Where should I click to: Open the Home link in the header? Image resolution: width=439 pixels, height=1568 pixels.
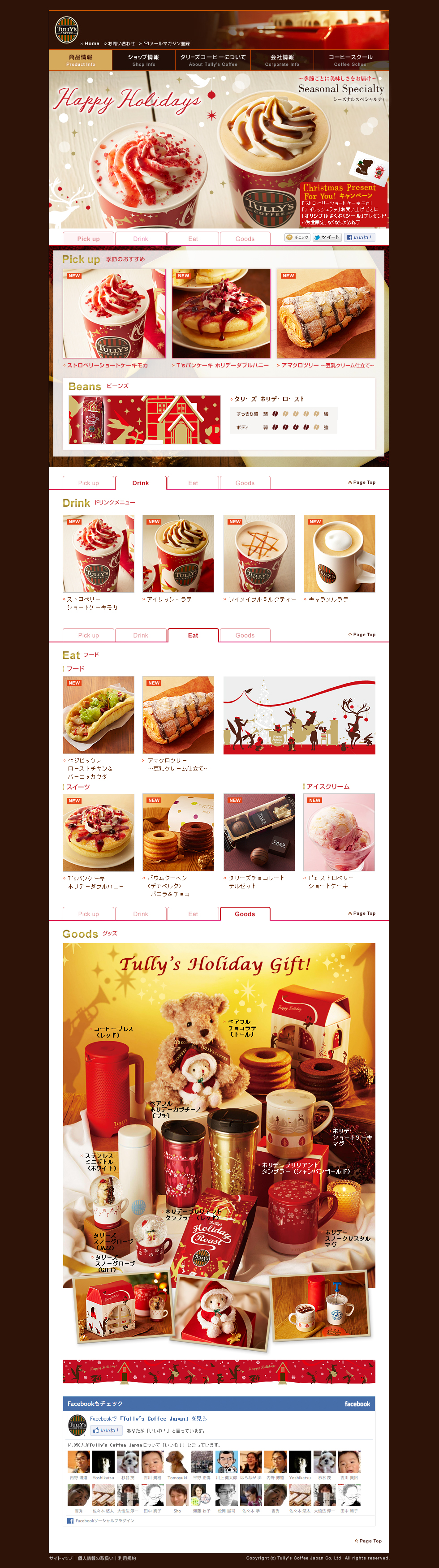click(91, 43)
